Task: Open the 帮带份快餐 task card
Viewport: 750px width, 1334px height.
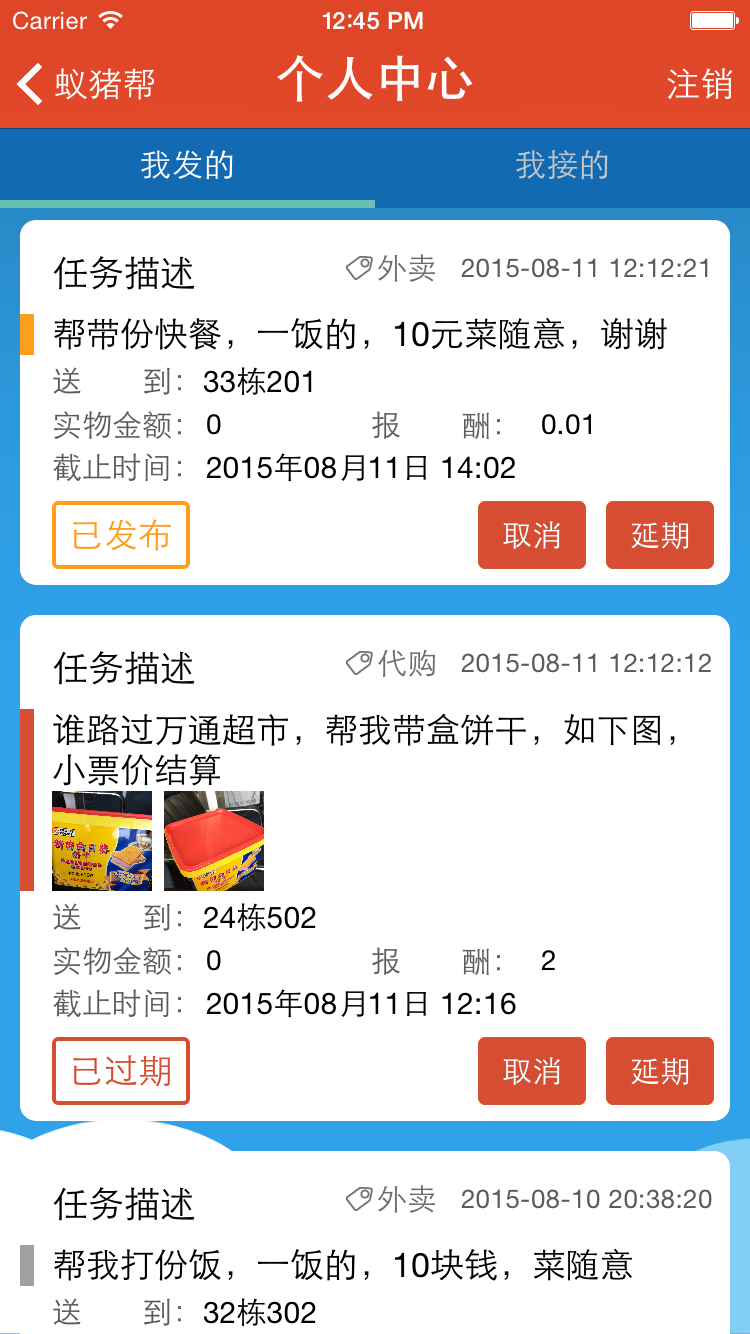Action: click(360, 335)
